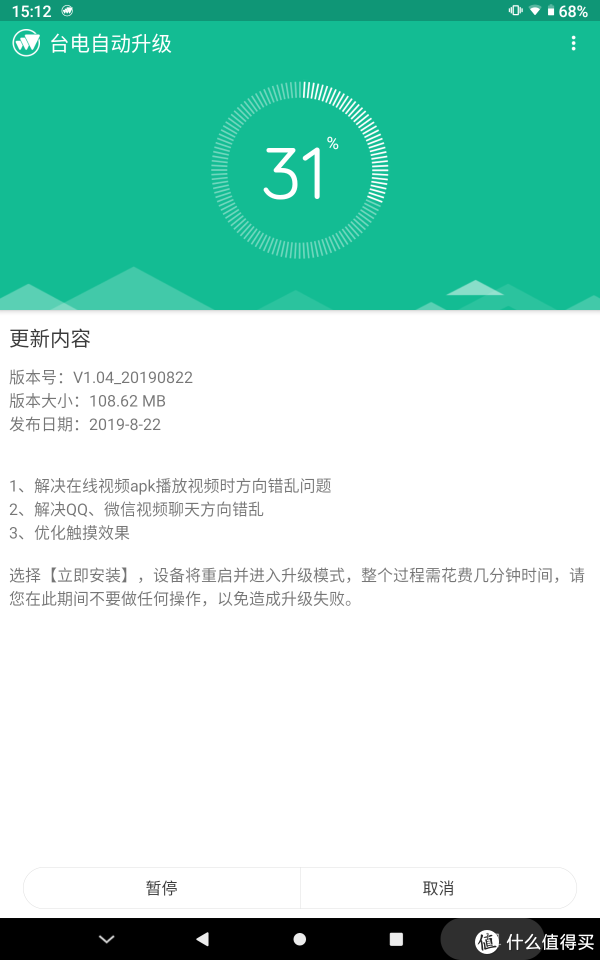Hide the navigation bar with the chevron
This screenshot has width=600, height=960.
point(107,939)
